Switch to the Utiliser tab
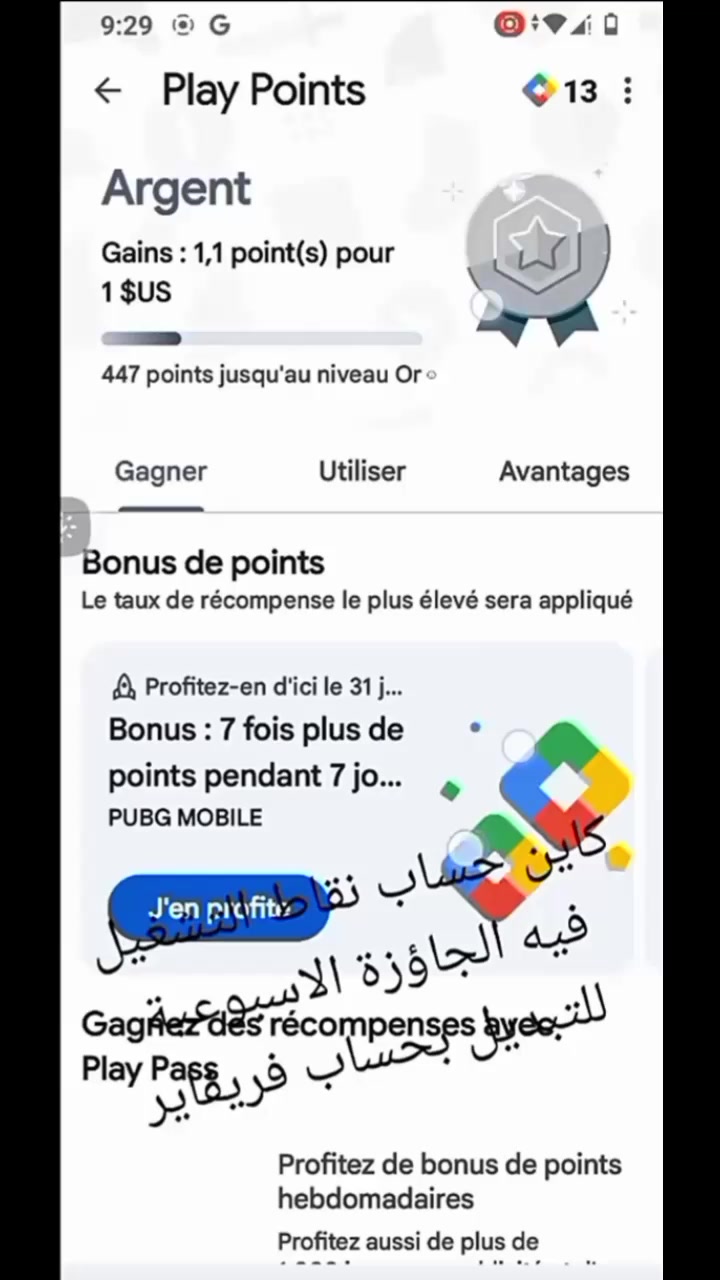Viewport: 720px width, 1280px height. coord(362,471)
